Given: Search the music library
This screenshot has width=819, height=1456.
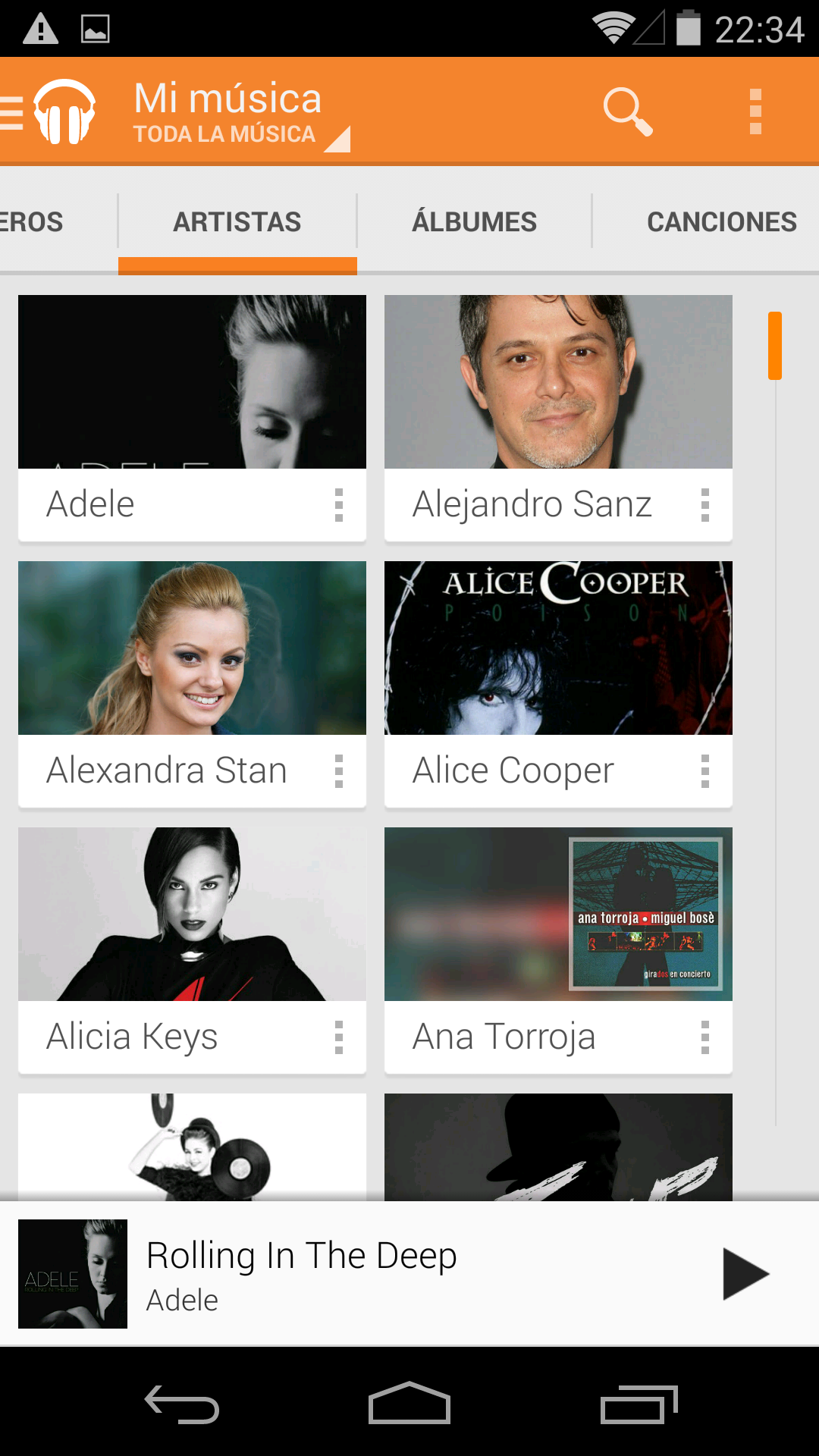Looking at the screenshot, I should tap(626, 111).
